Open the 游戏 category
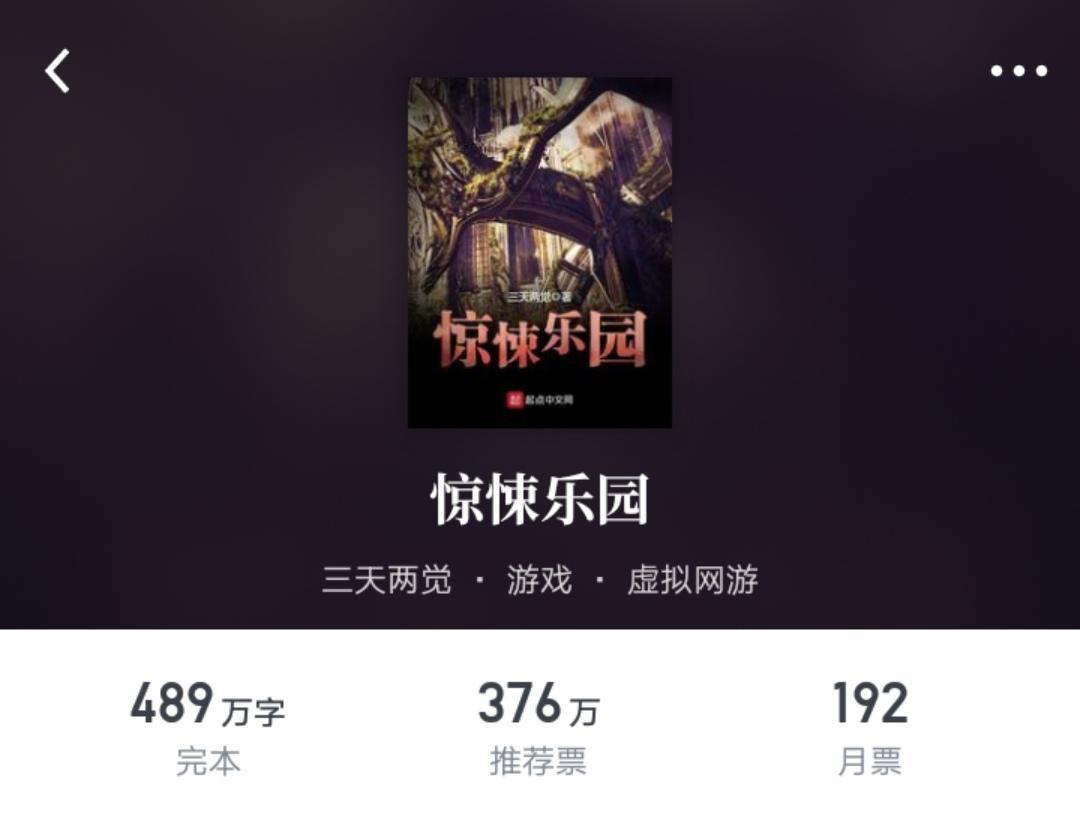Image resolution: width=1080 pixels, height=818 pixels. pos(539,580)
